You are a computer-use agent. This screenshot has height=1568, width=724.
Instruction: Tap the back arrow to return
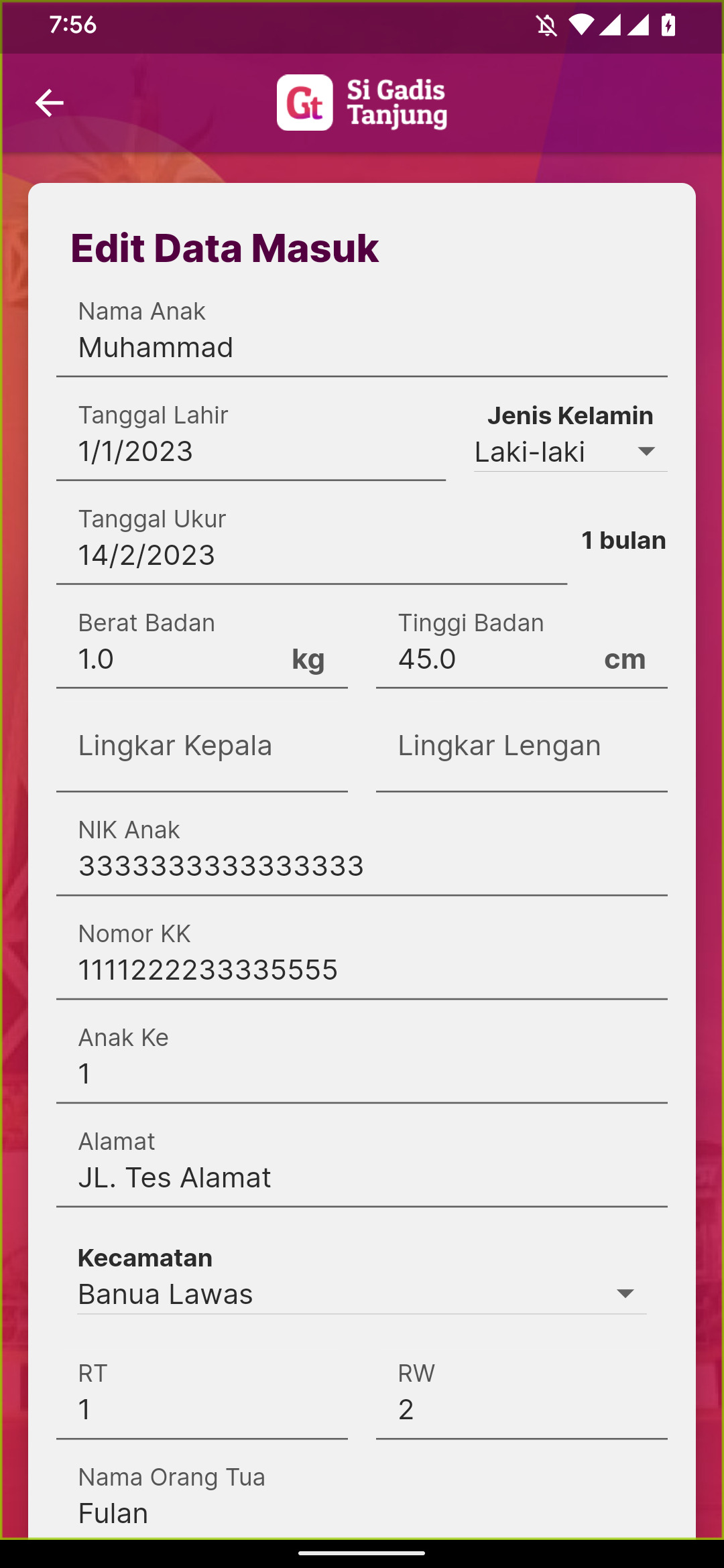[x=48, y=102]
